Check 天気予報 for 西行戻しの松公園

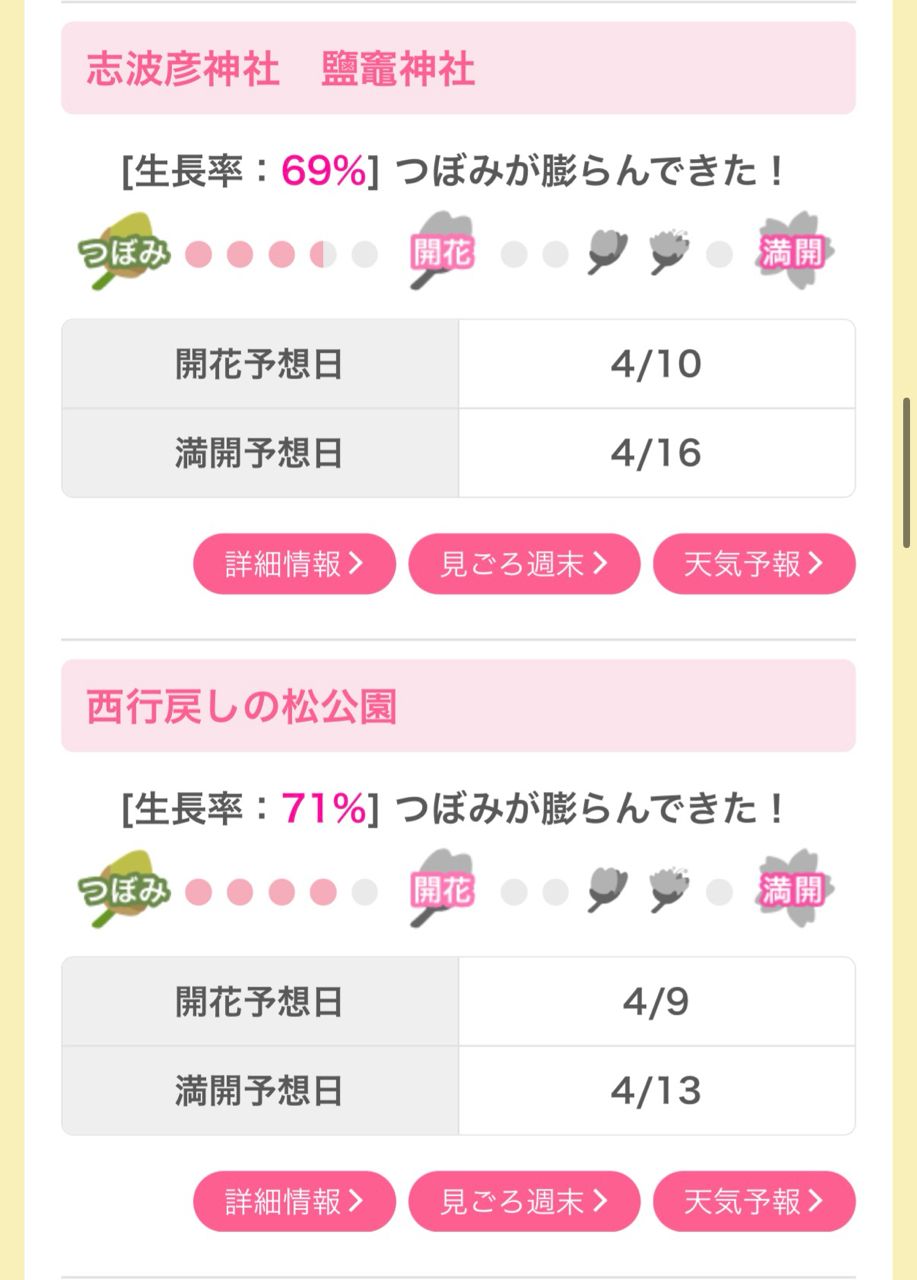[754, 1201]
